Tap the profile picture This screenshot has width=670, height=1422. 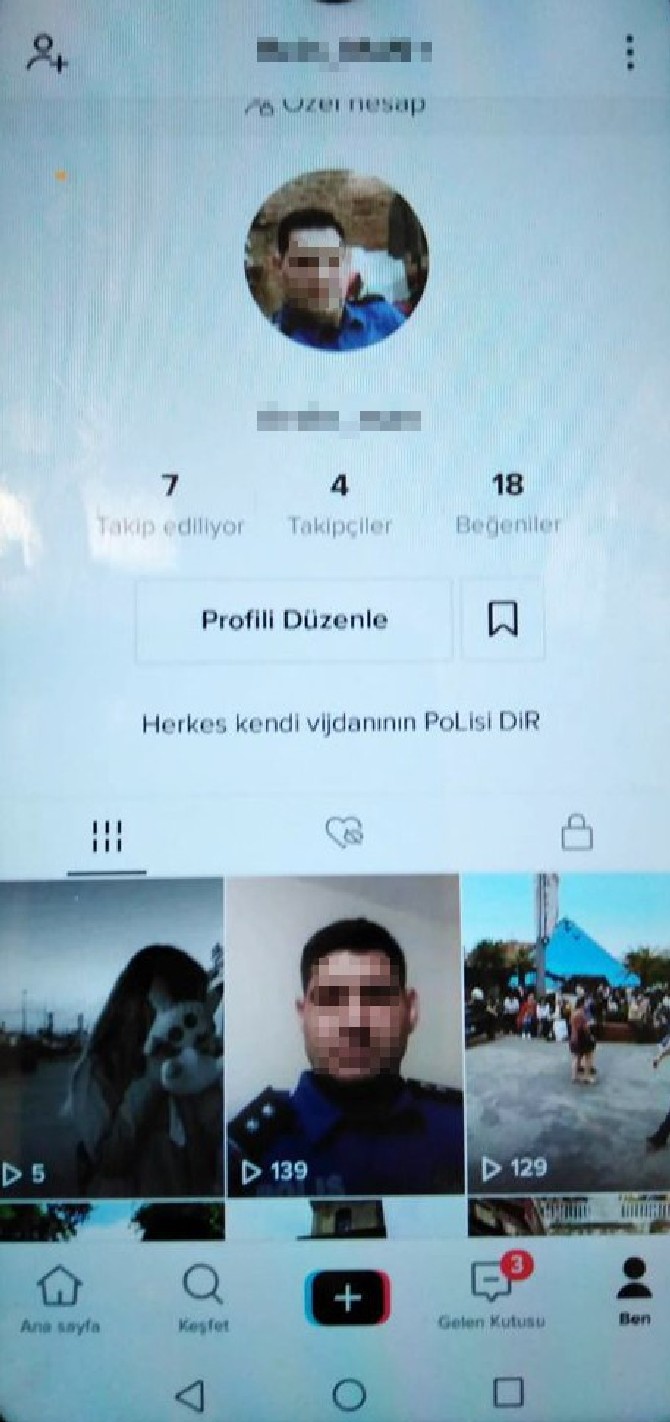(x=336, y=260)
